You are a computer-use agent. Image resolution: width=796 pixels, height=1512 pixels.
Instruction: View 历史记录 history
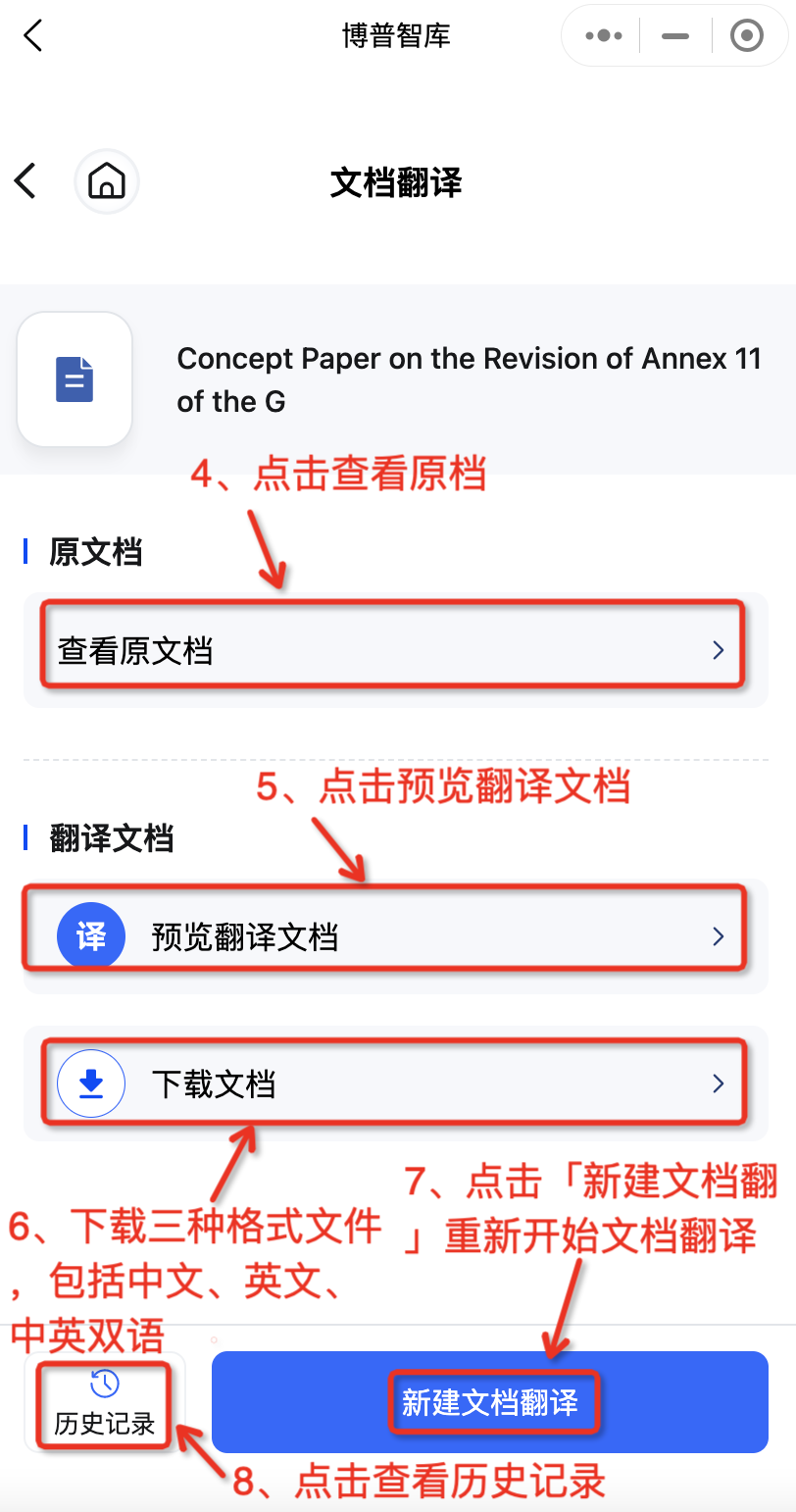104,1402
